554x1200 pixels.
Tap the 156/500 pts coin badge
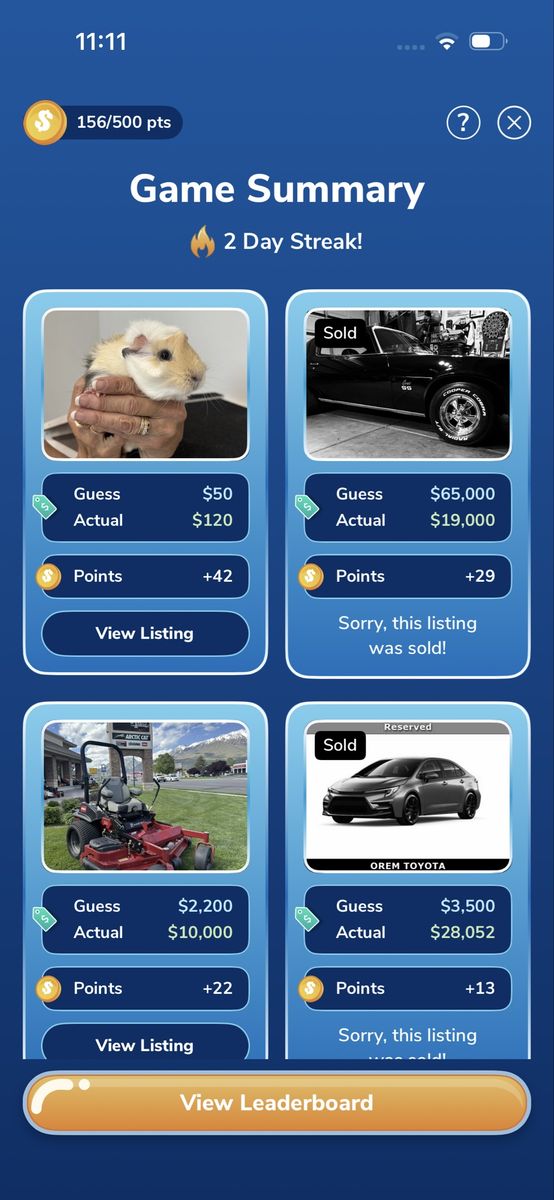(x=103, y=123)
